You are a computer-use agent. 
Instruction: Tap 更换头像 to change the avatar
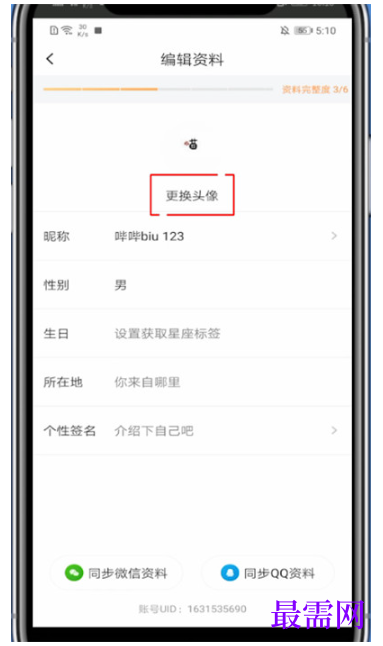(x=192, y=195)
